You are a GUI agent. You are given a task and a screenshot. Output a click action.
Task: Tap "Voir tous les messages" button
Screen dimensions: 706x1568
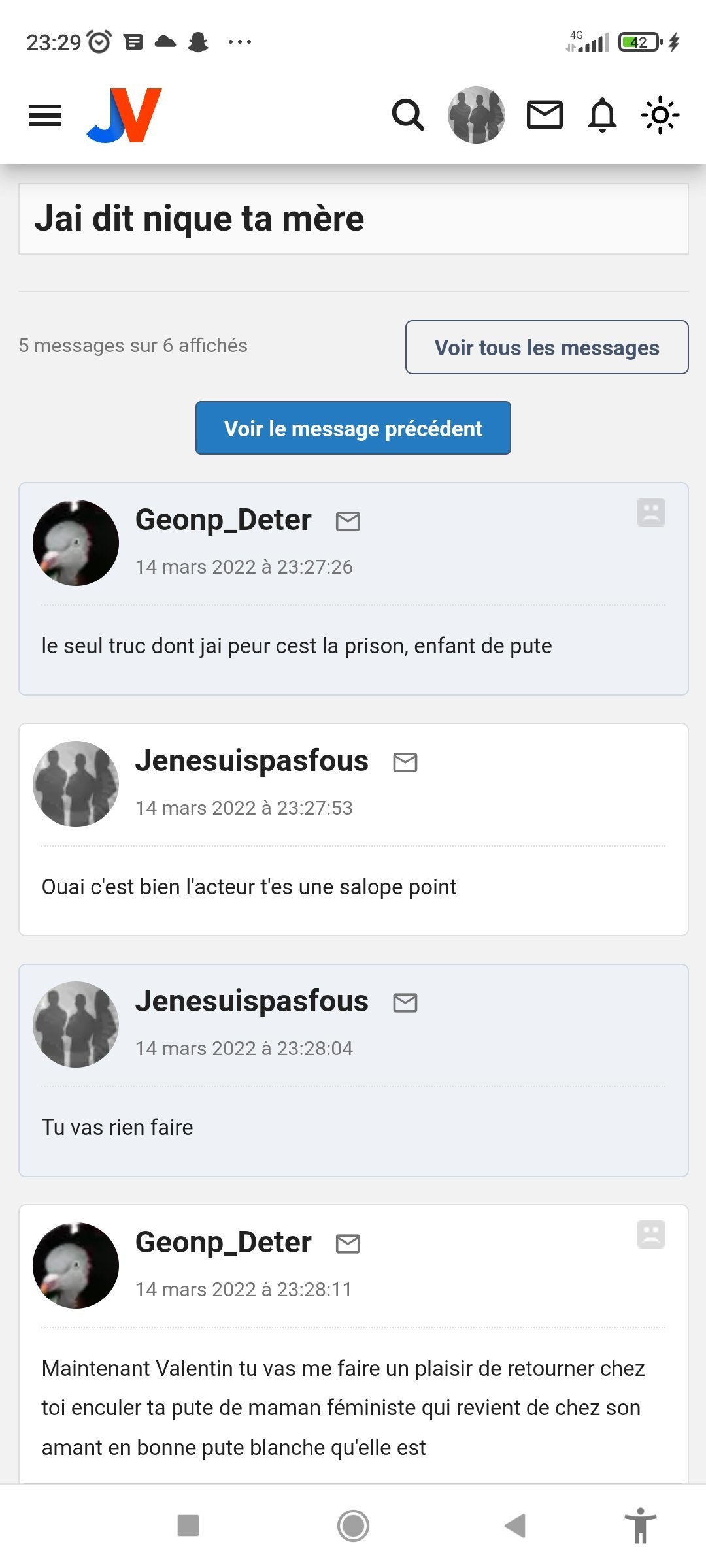click(546, 348)
